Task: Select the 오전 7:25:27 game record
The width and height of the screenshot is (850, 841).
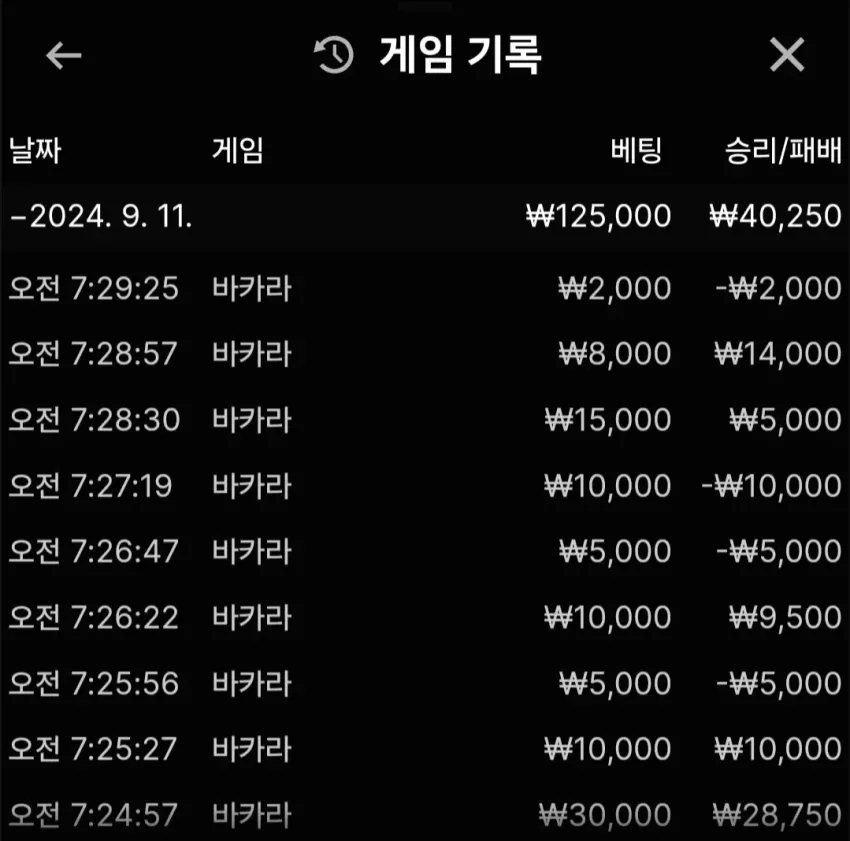Action: [425, 749]
